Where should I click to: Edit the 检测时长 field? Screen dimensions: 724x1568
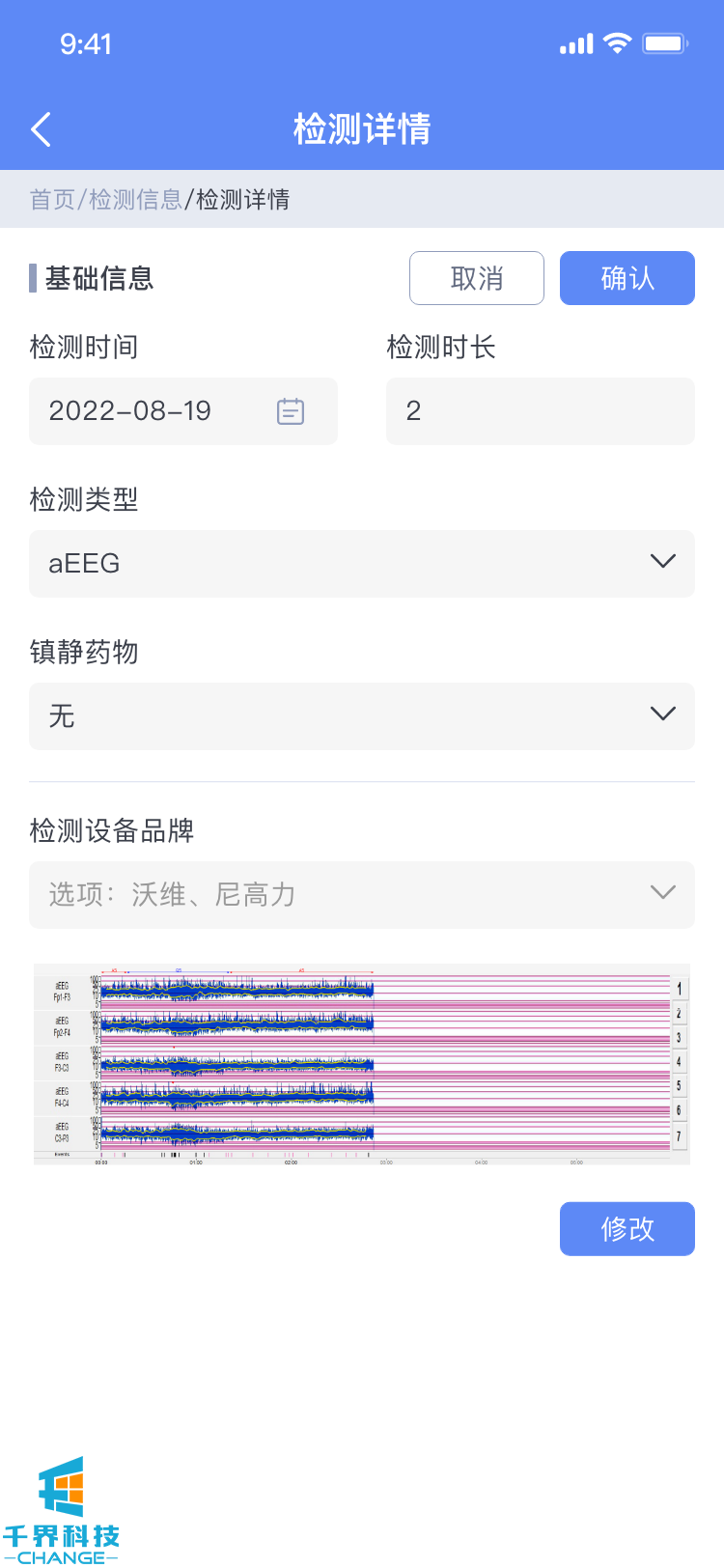(x=541, y=411)
